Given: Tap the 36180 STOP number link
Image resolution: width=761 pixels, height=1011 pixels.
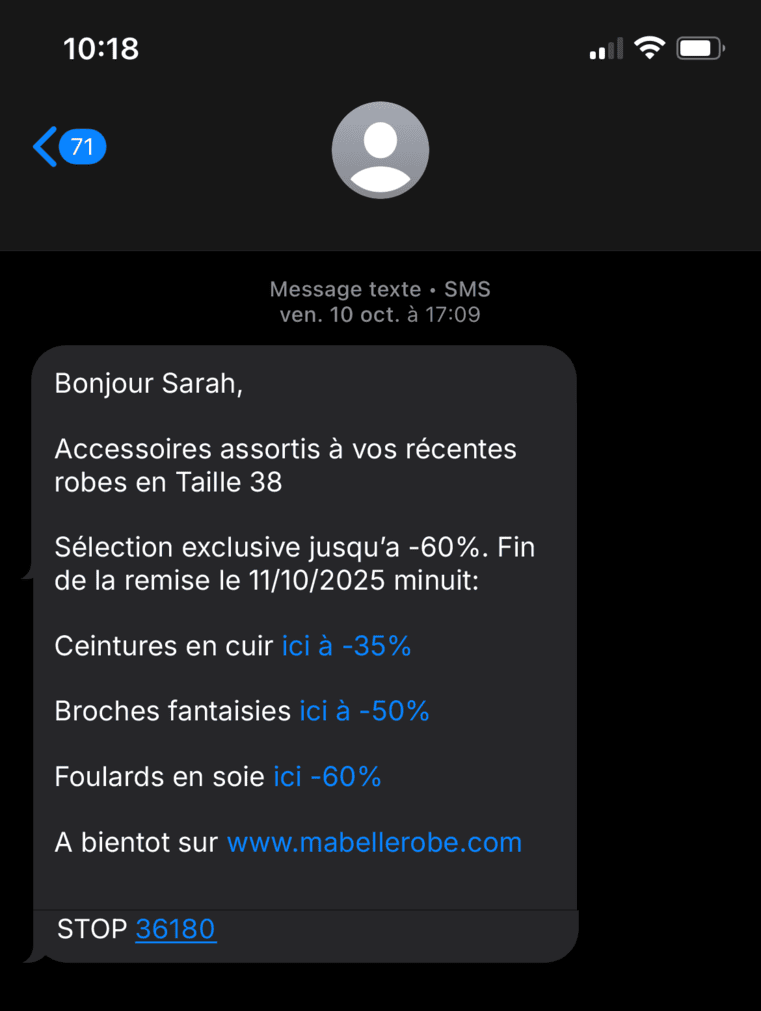Looking at the screenshot, I should (x=175, y=929).
